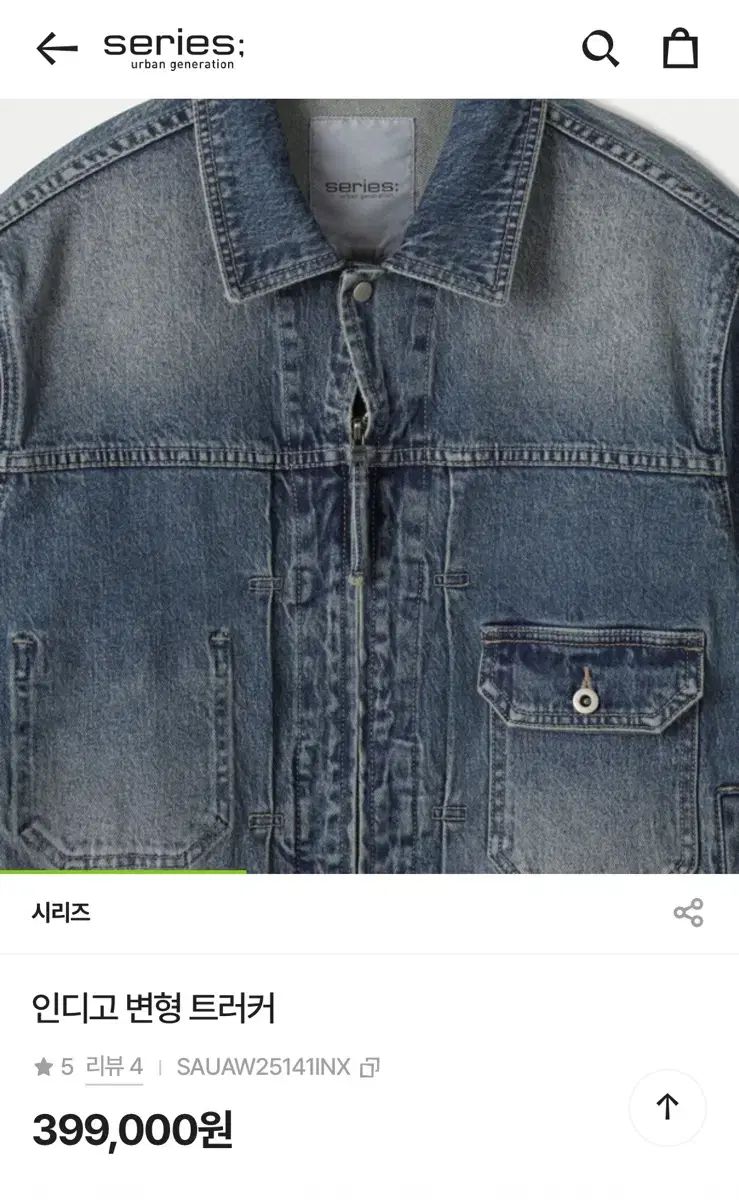The width and height of the screenshot is (739, 1200).
Task: Copy the product code SAUAW25141INX
Action: pos(370,1067)
